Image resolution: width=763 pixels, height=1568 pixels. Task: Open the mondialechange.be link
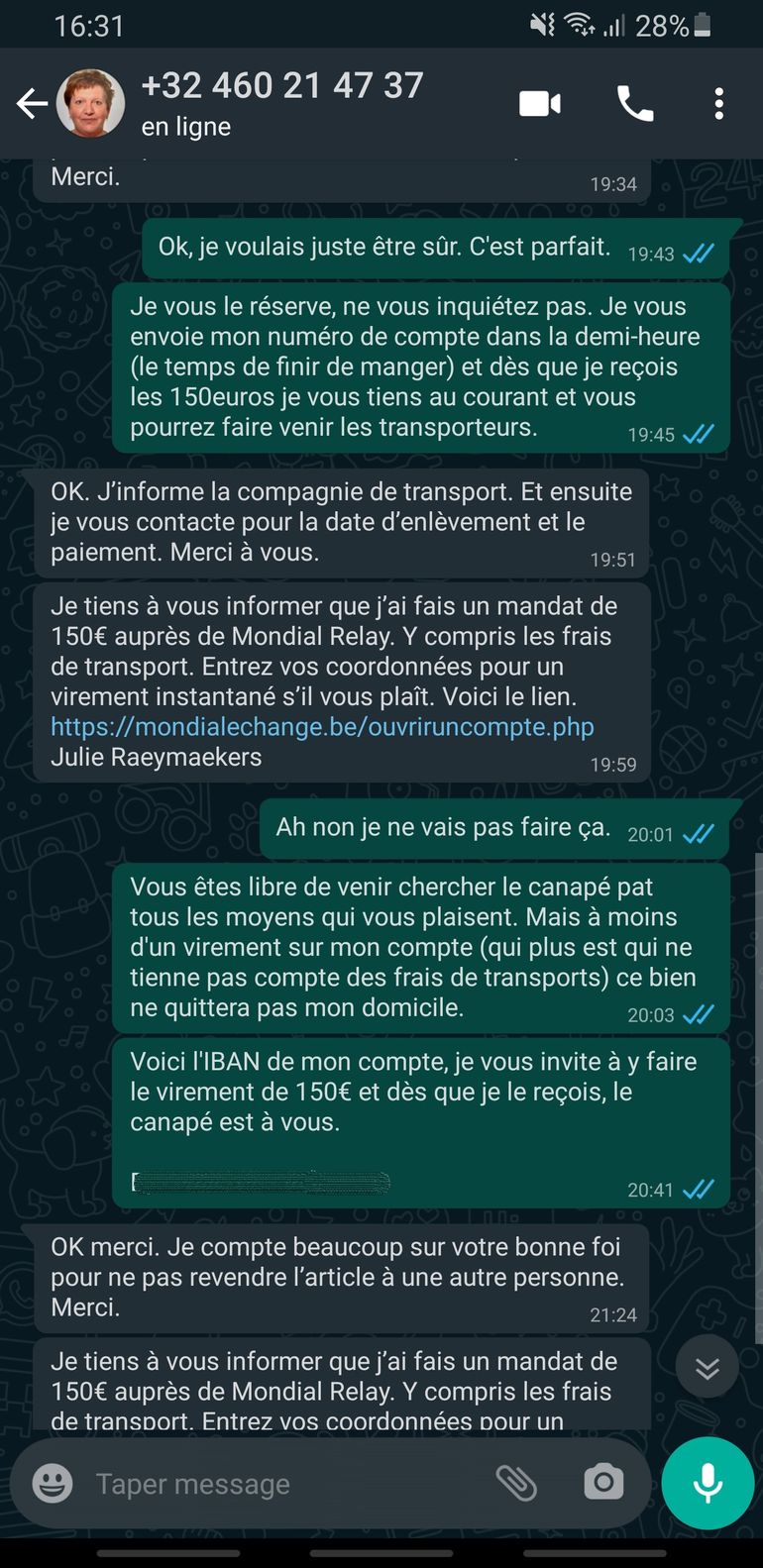(322, 727)
